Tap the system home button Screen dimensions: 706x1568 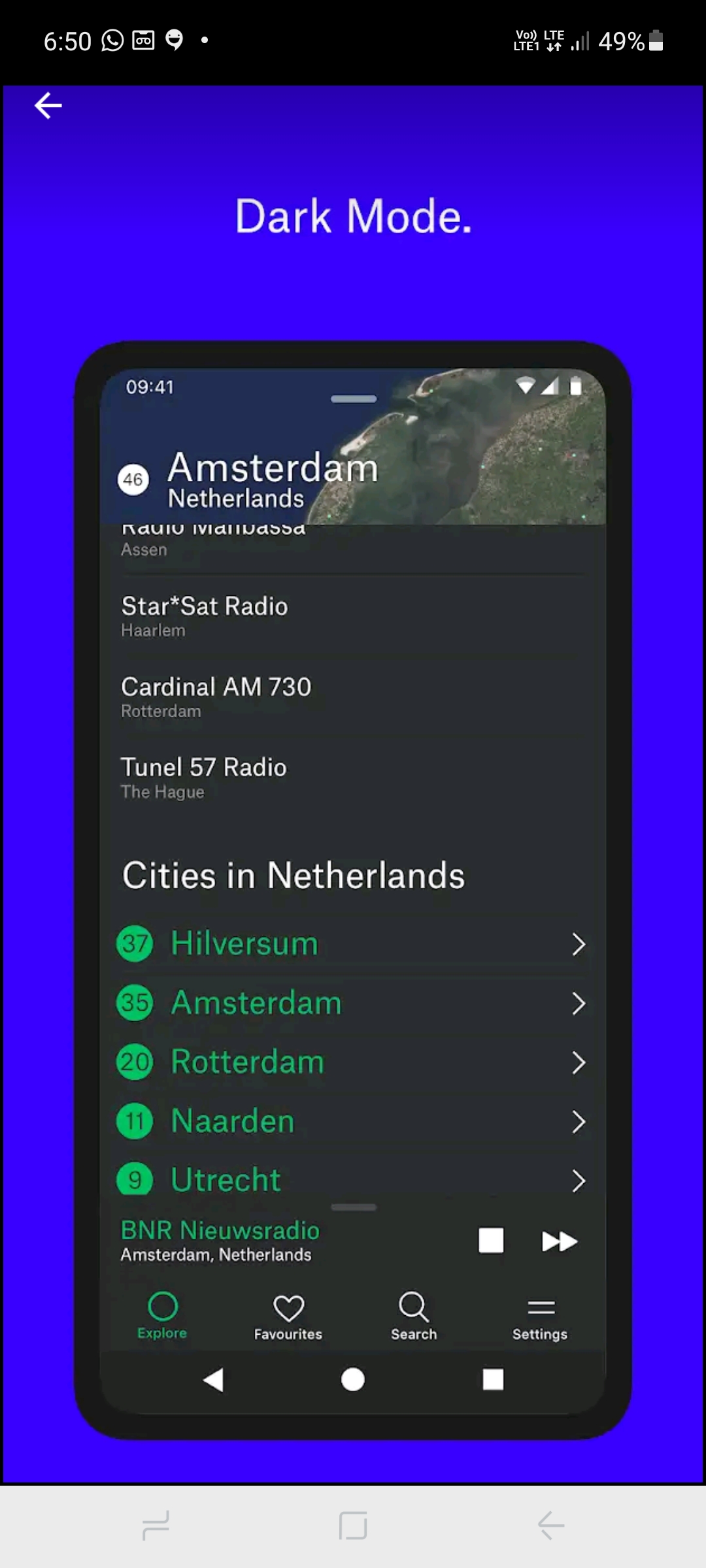[353, 1526]
